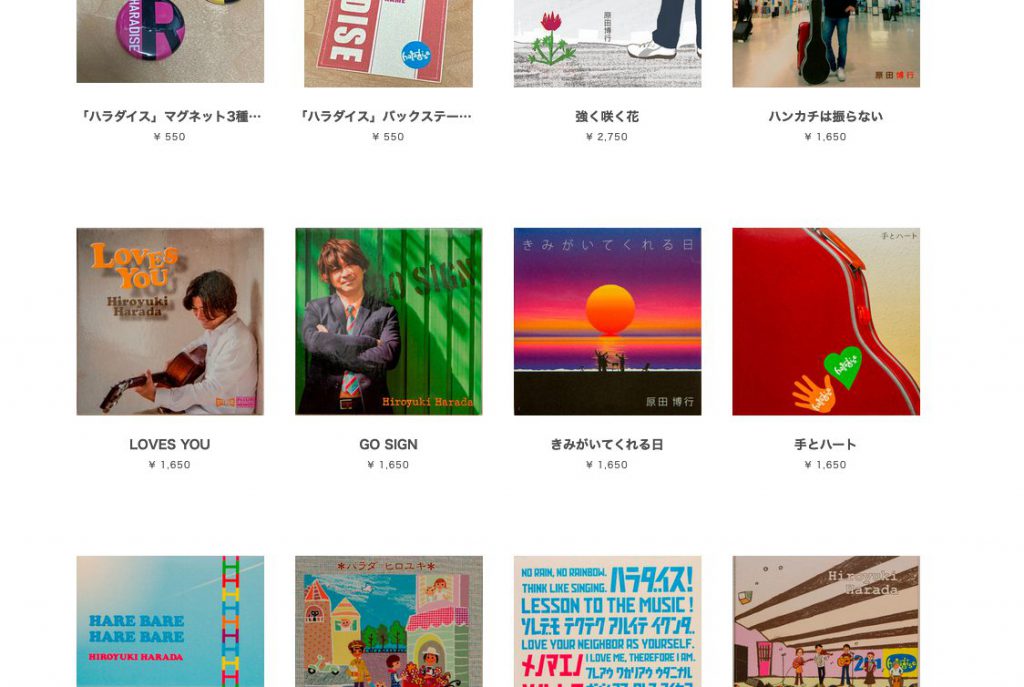View the Hiroyuki Harada band illustration album
The height and width of the screenshot is (687, 1024).
pos(825,620)
